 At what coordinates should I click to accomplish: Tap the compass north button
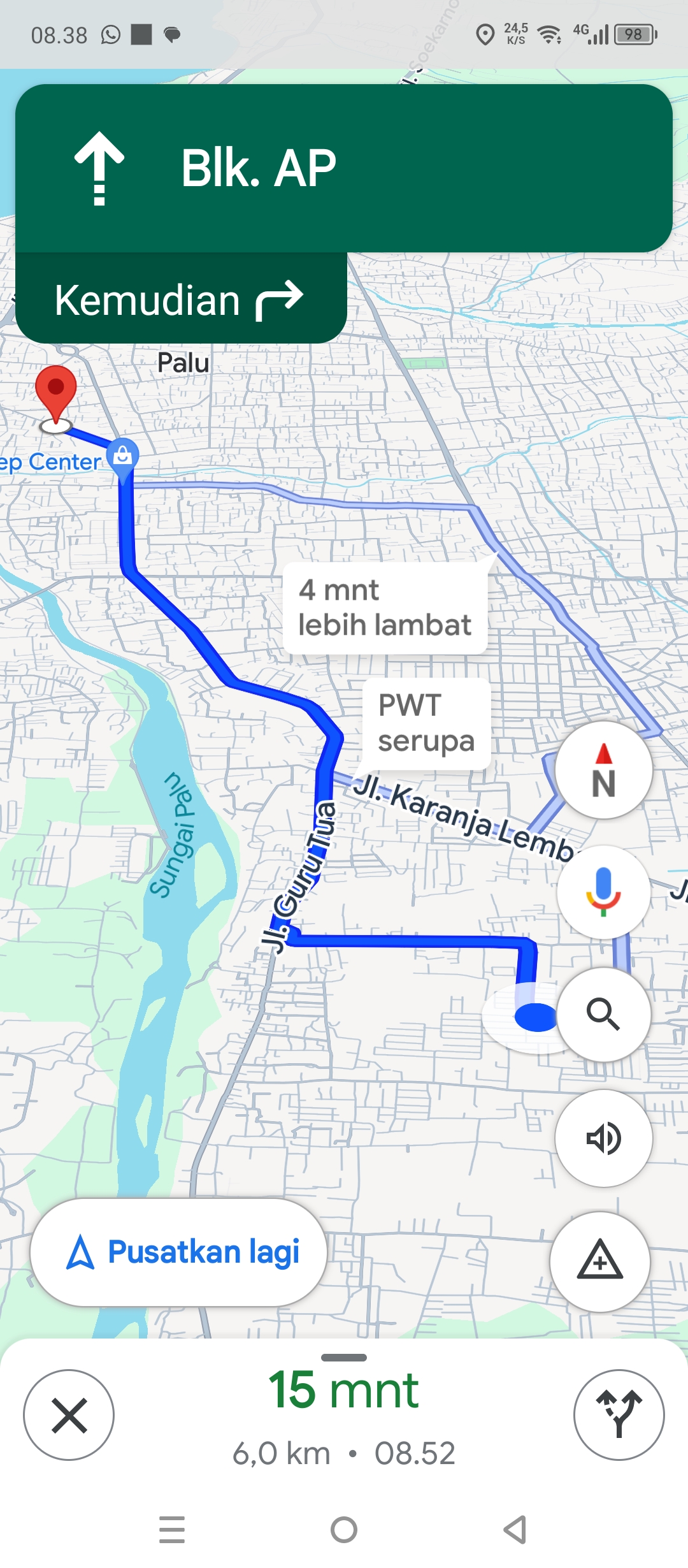click(603, 770)
